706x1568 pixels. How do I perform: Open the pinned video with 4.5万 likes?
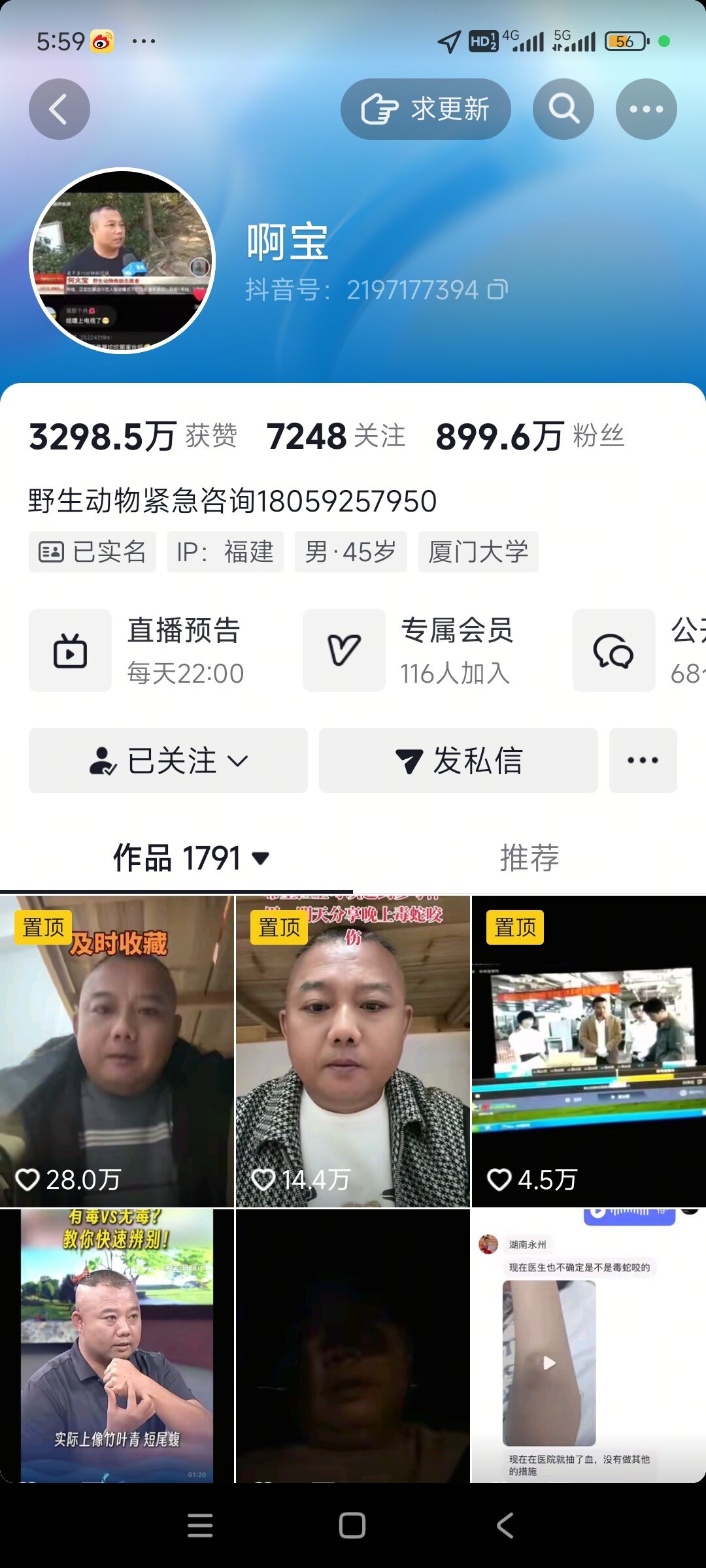point(588,1052)
